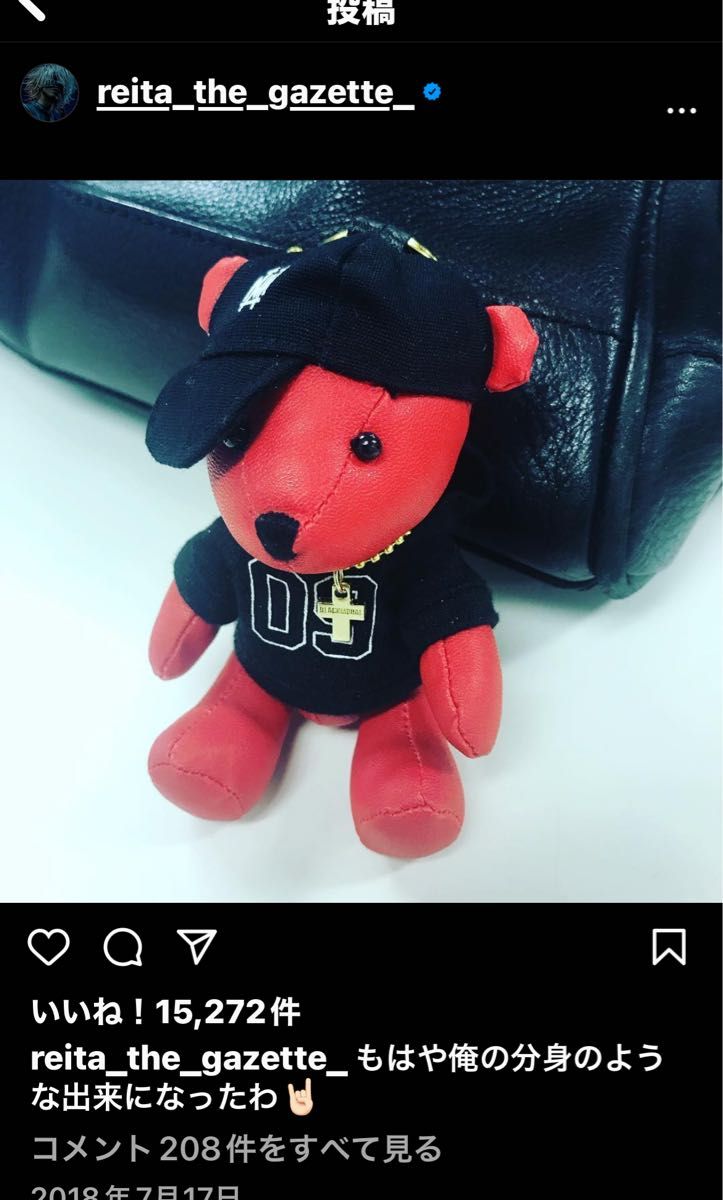Image resolution: width=723 pixels, height=1200 pixels.
Task: Share the post via the paper plane icon
Action: point(196,945)
